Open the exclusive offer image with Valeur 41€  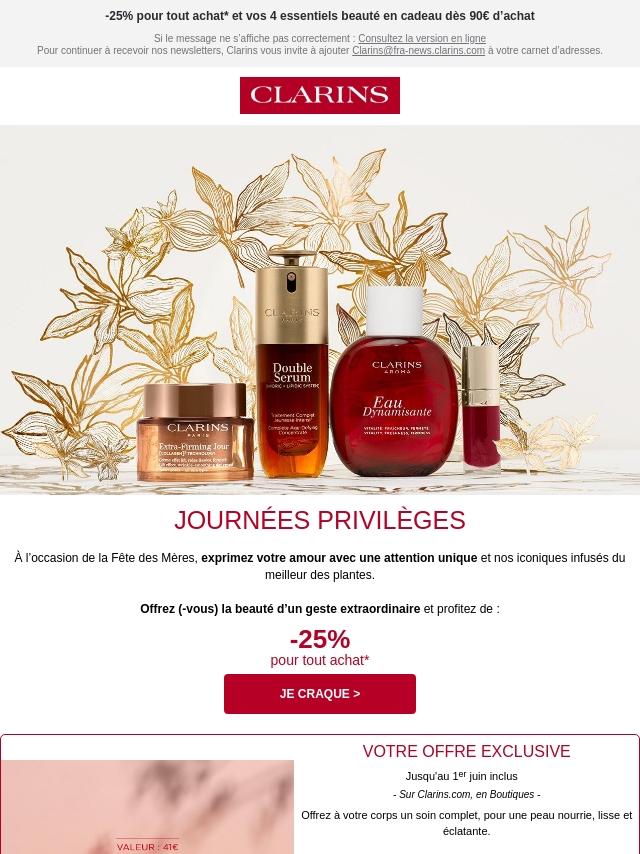tap(147, 806)
